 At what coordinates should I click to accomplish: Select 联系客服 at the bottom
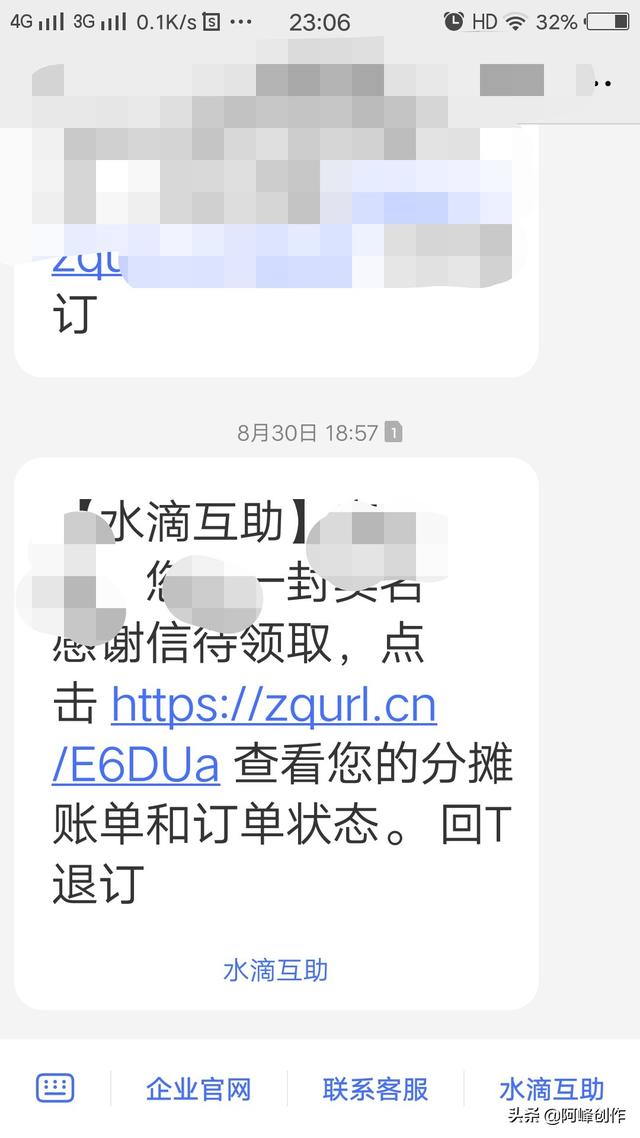(x=376, y=1089)
